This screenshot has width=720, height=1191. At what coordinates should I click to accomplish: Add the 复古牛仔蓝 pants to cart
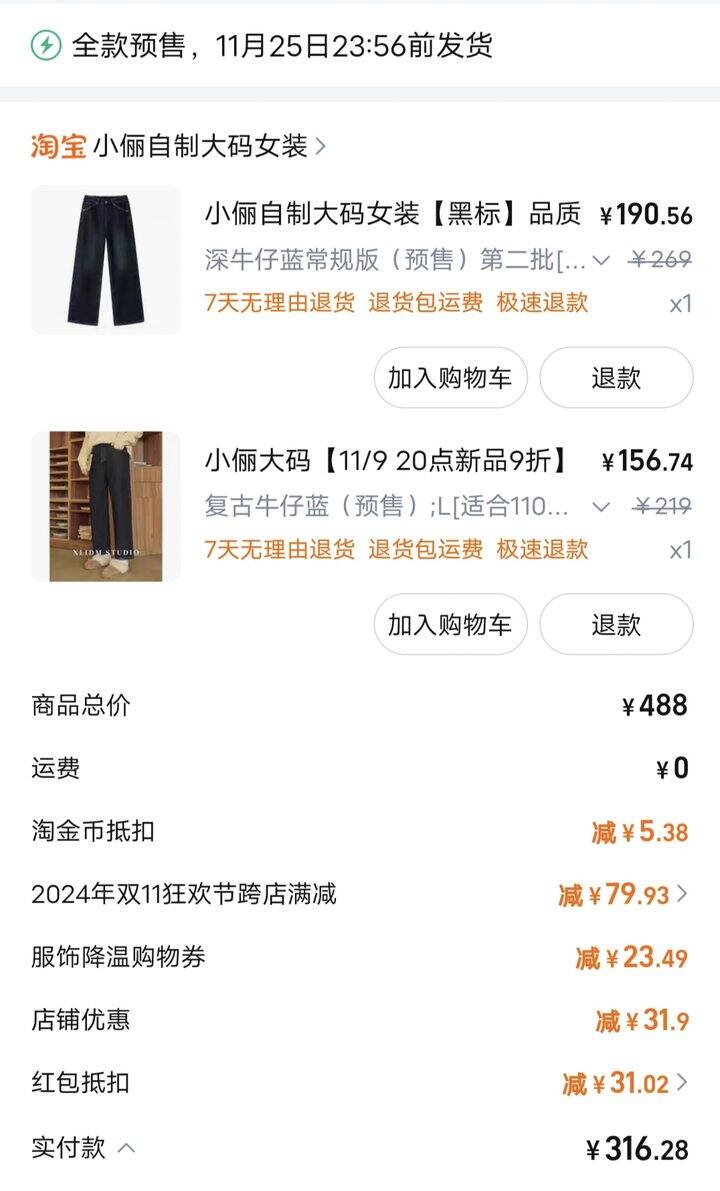pos(450,624)
